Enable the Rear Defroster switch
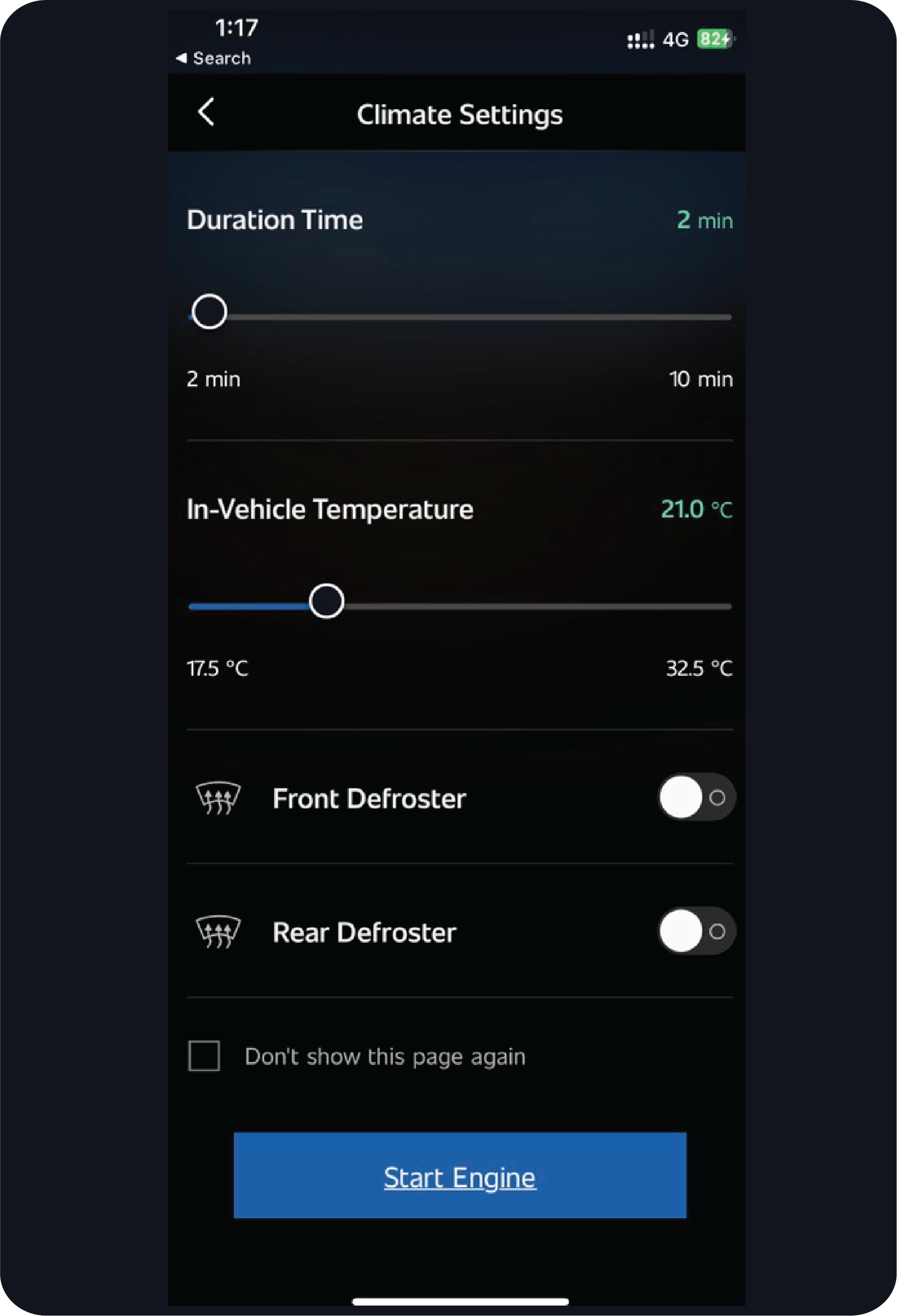This screenshot has width=897, height=1316. pyautogui.click(x=696, y=932)
